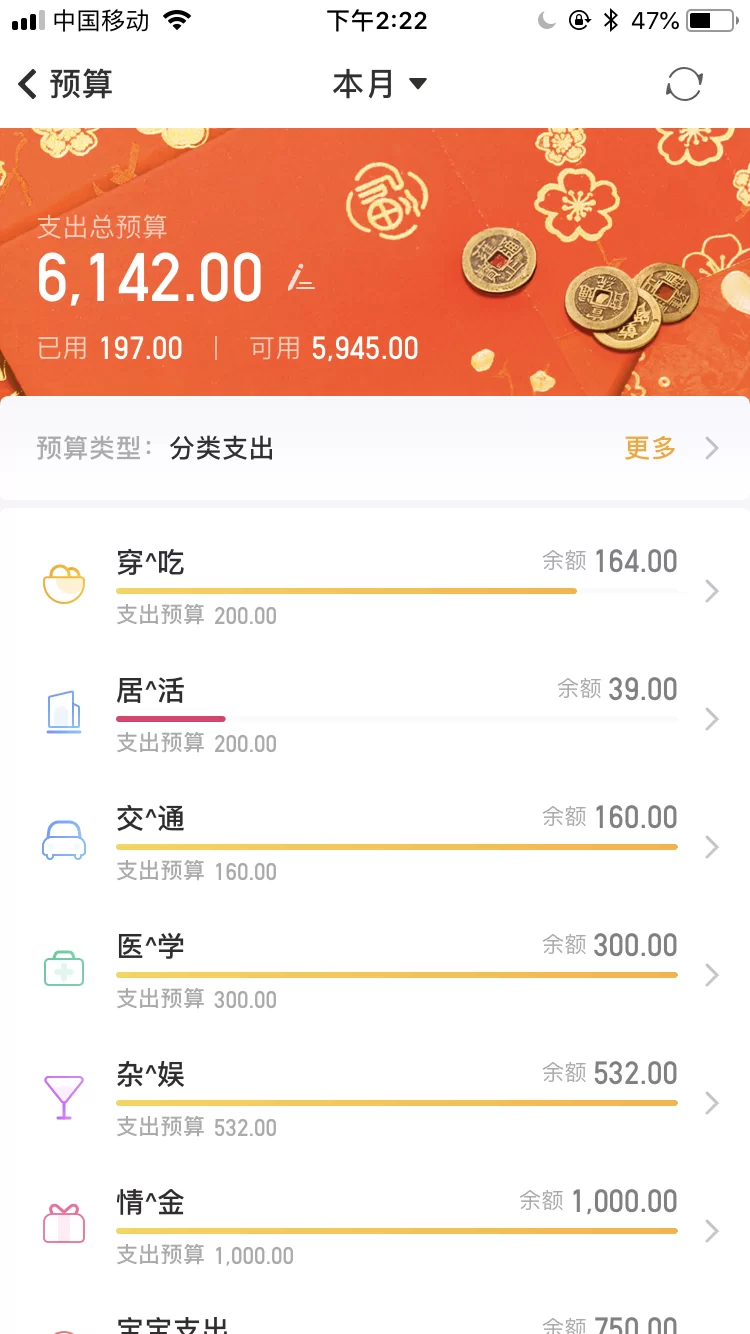
Task: Open the 居^活 budget category
Action: click(375, 716)
